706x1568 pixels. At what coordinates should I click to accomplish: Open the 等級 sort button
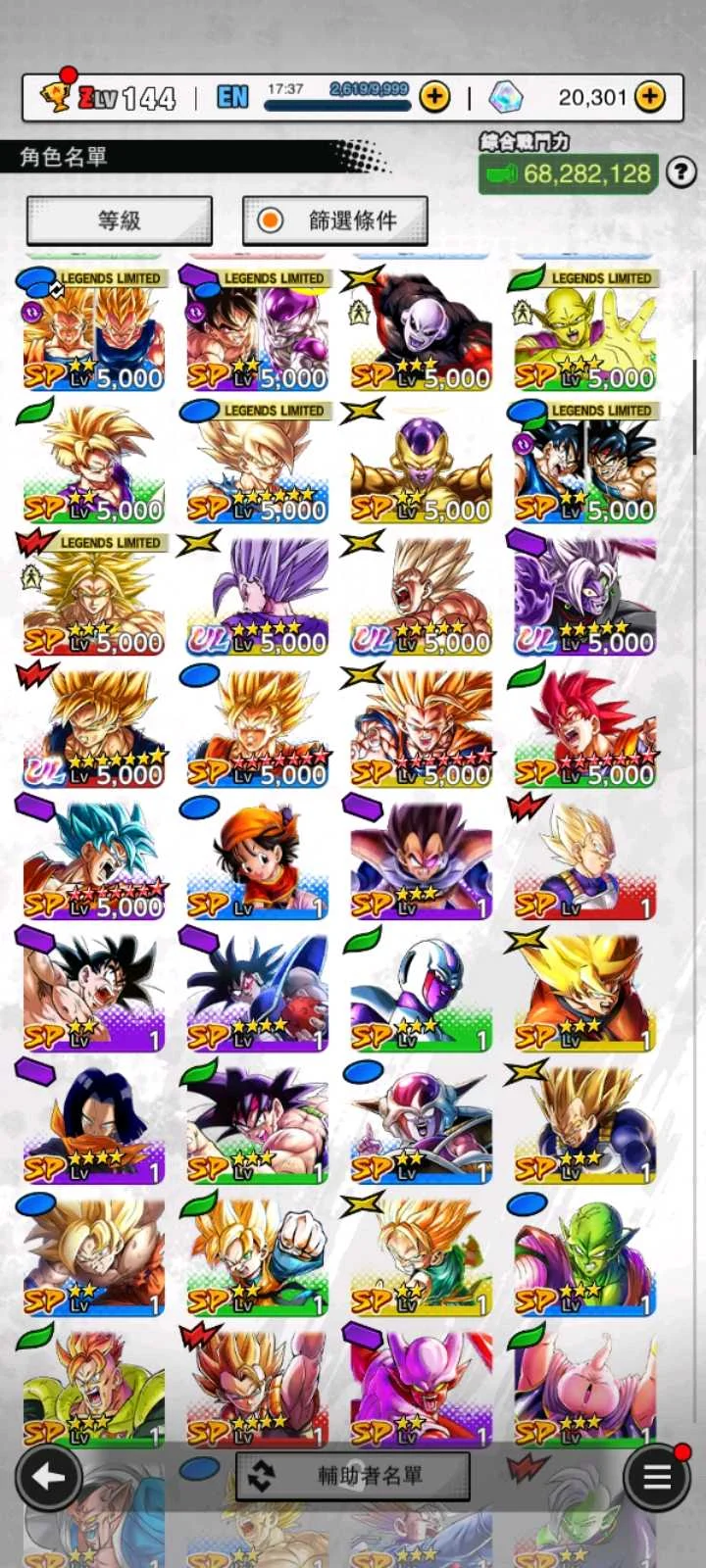(x=119, y=220)
